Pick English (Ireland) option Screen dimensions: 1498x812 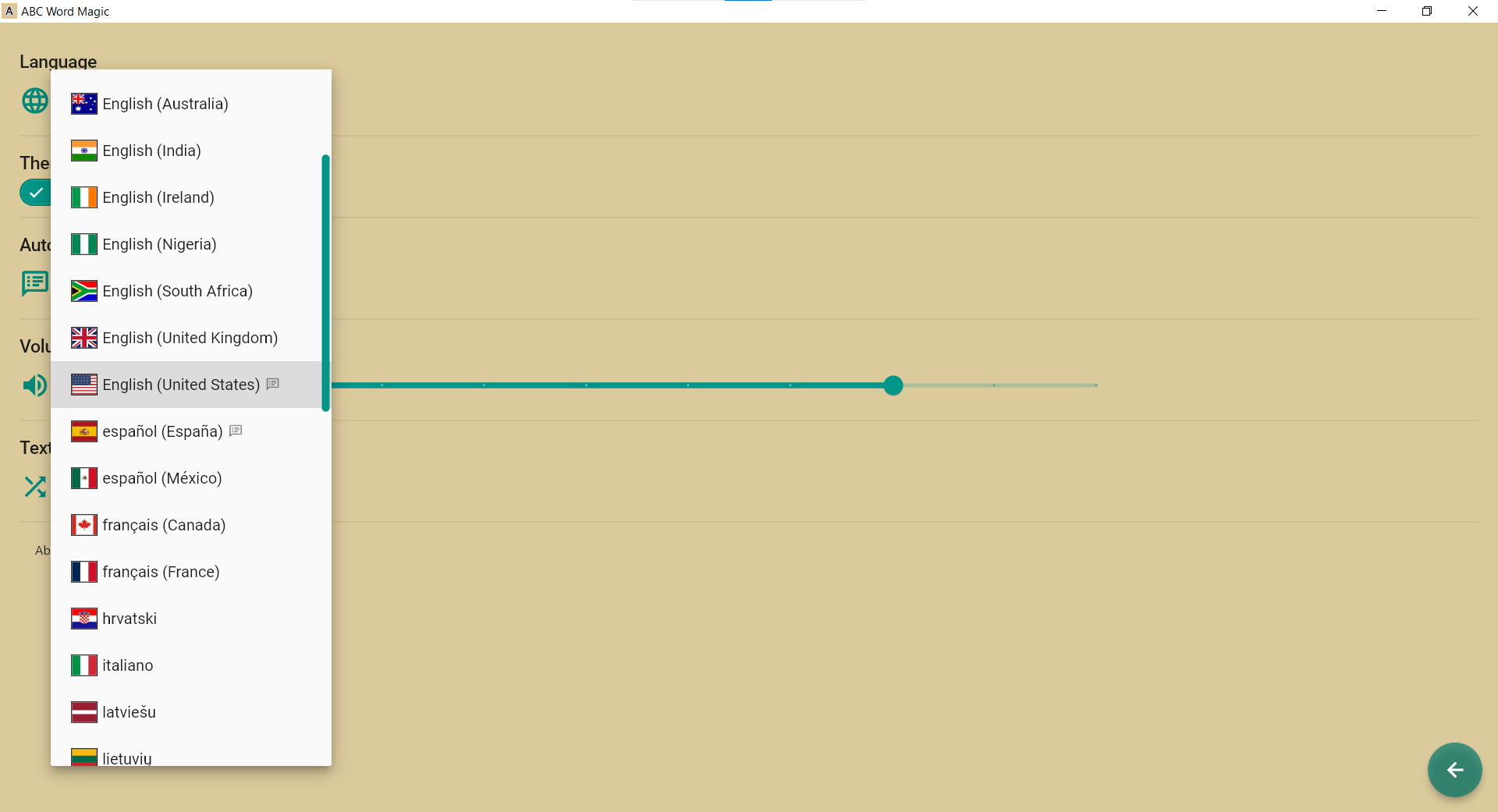[158, 197]
